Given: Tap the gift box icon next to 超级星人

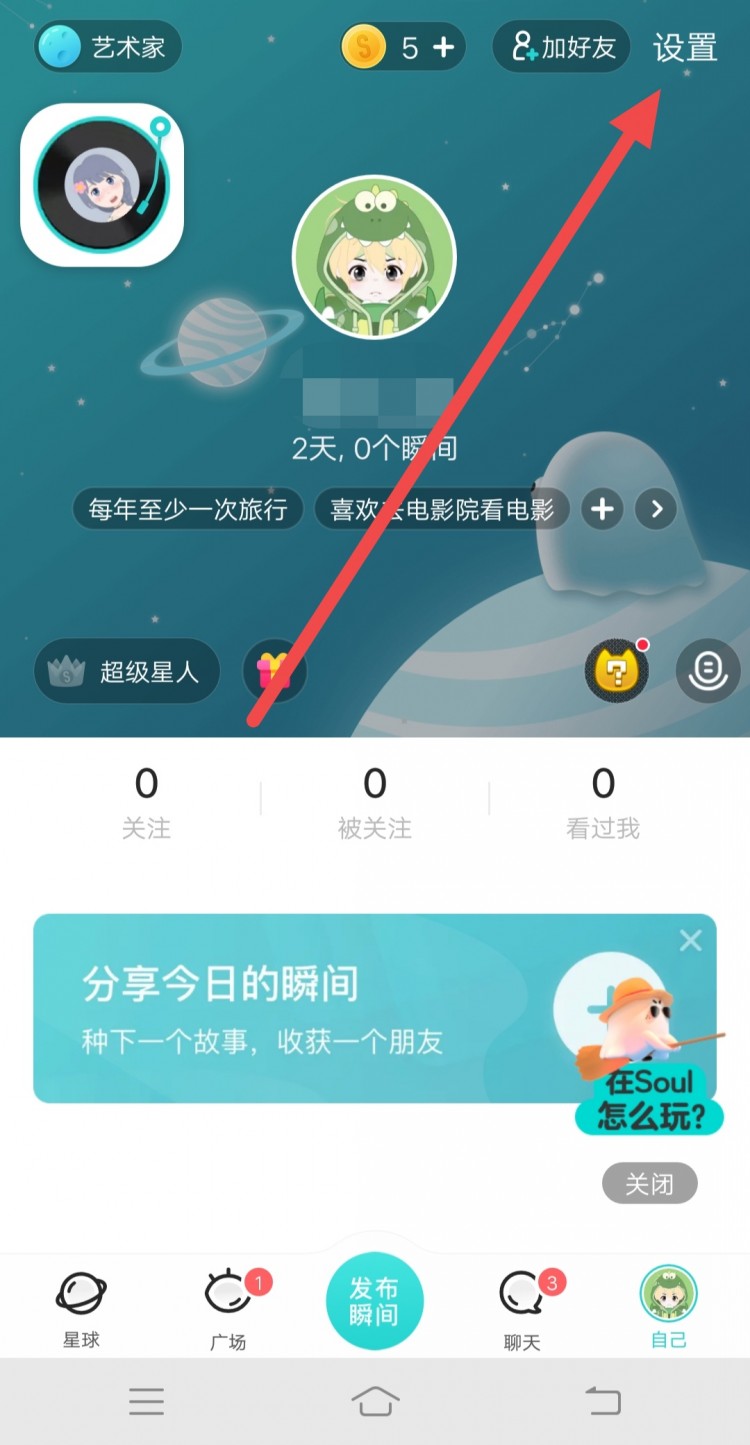Looking at the screenshot, I should click(x=274, y=671).
